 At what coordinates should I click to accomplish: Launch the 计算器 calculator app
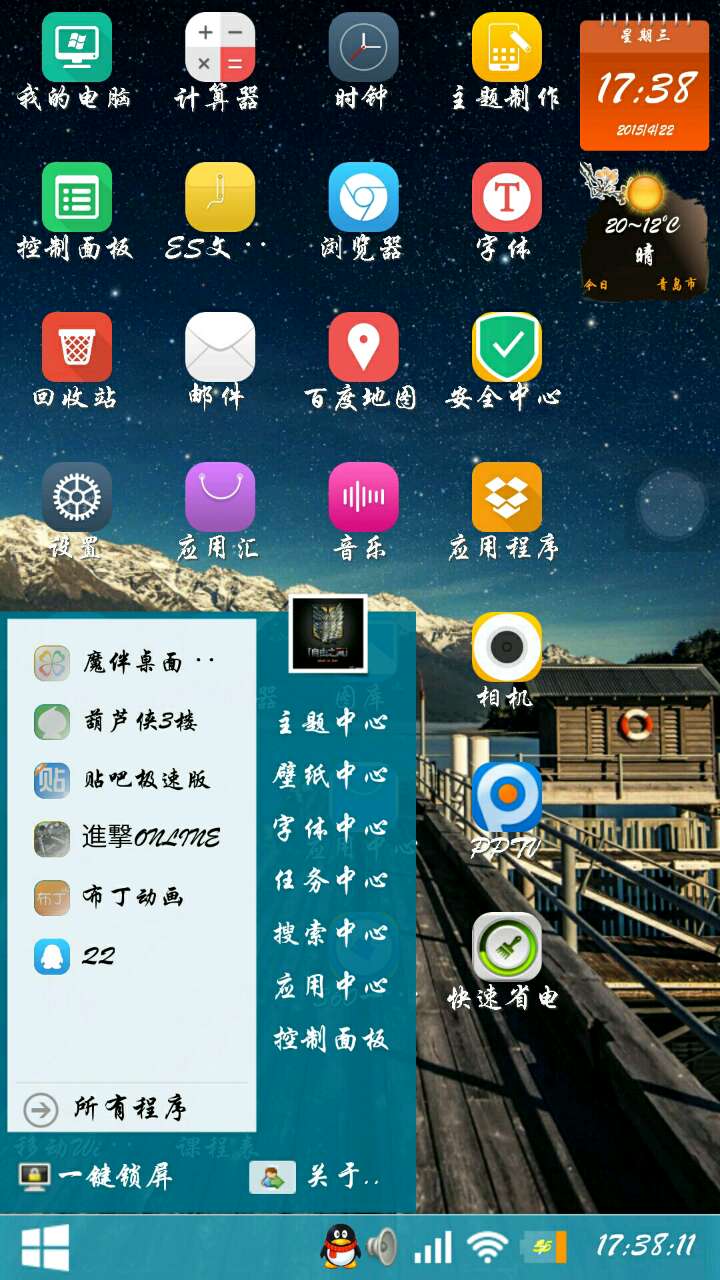[220, 48]
